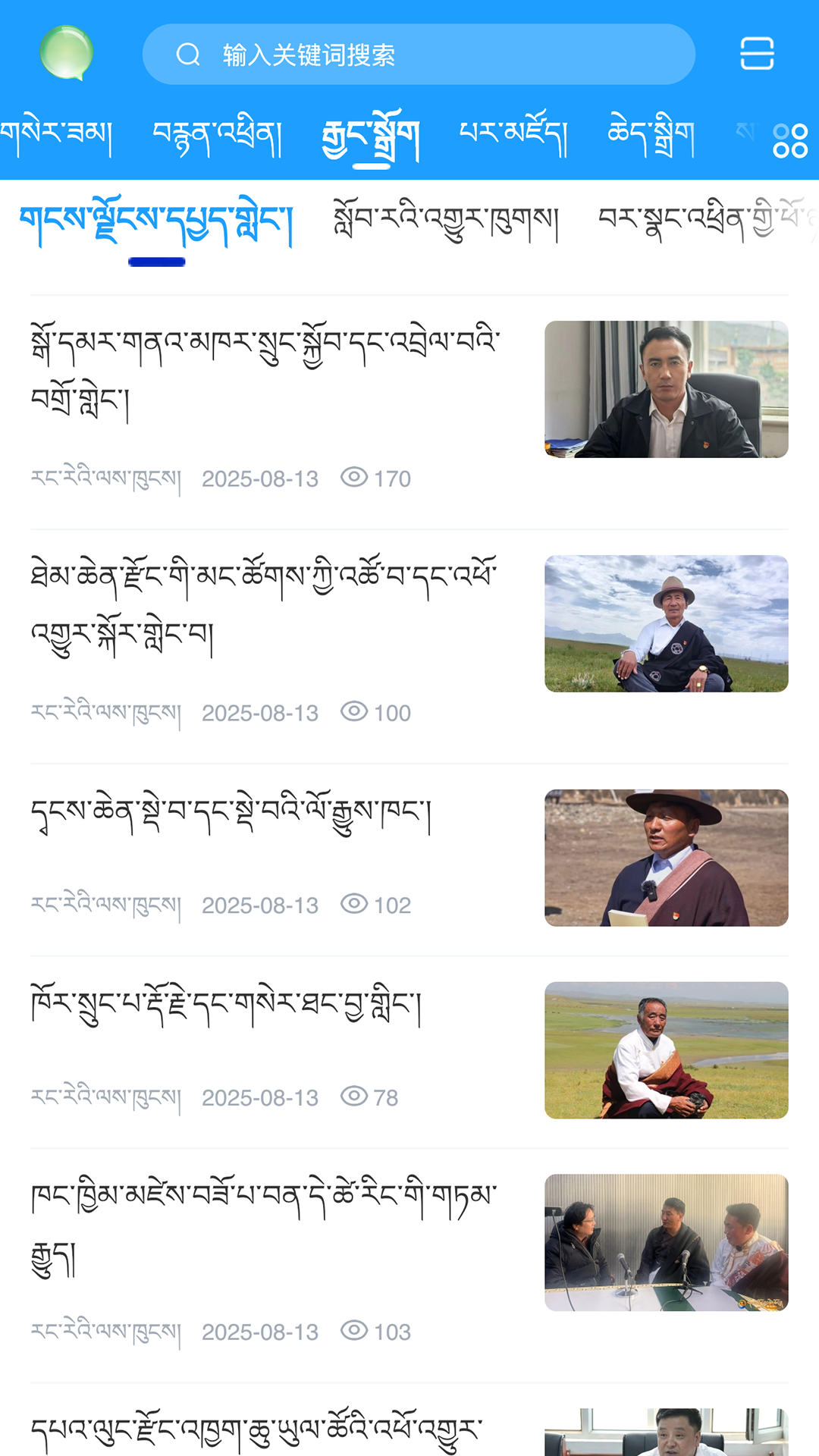Switch to the གསེར་ཟམ། tab
The image size is (819, 1456).
coord(56,138)
